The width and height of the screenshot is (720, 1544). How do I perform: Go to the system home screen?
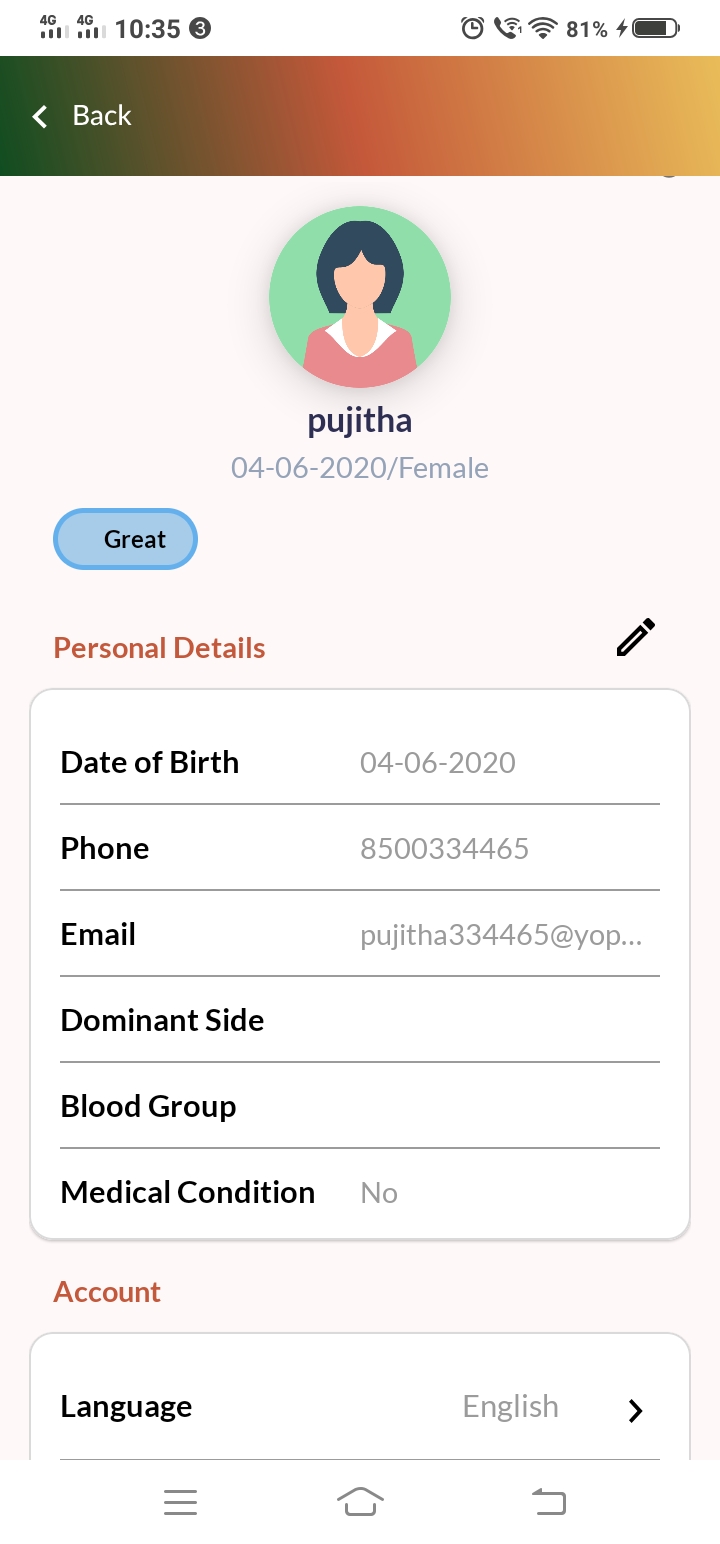coord(360,1501)
